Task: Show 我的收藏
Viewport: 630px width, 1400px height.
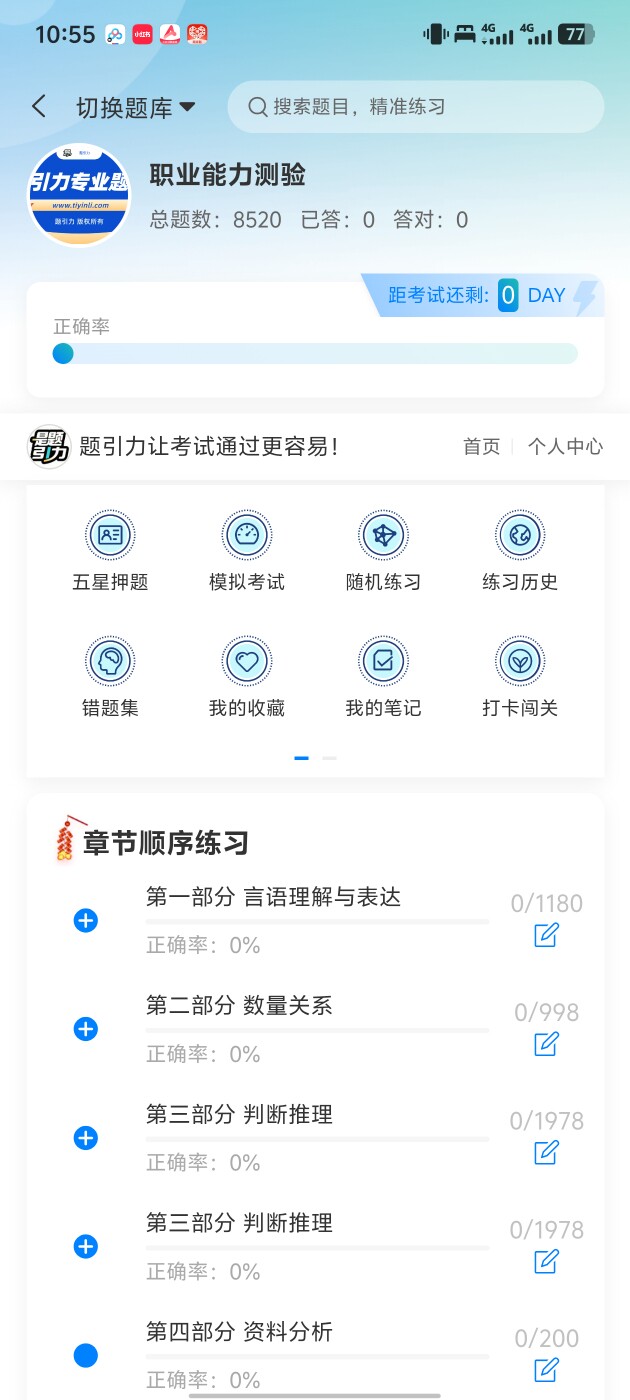Action: 247,676
